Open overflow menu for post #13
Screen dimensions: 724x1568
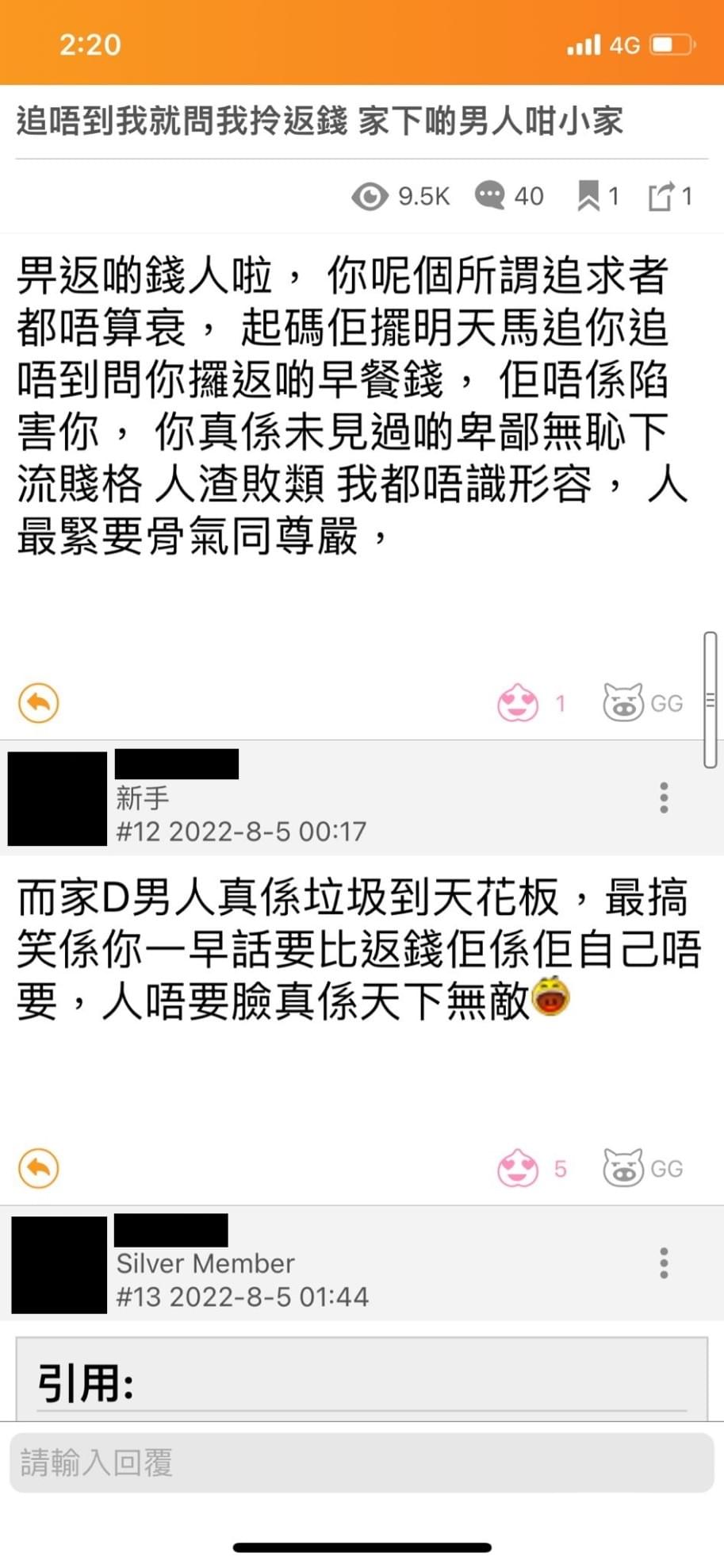pyautogui.click(x=664, y=1262)
